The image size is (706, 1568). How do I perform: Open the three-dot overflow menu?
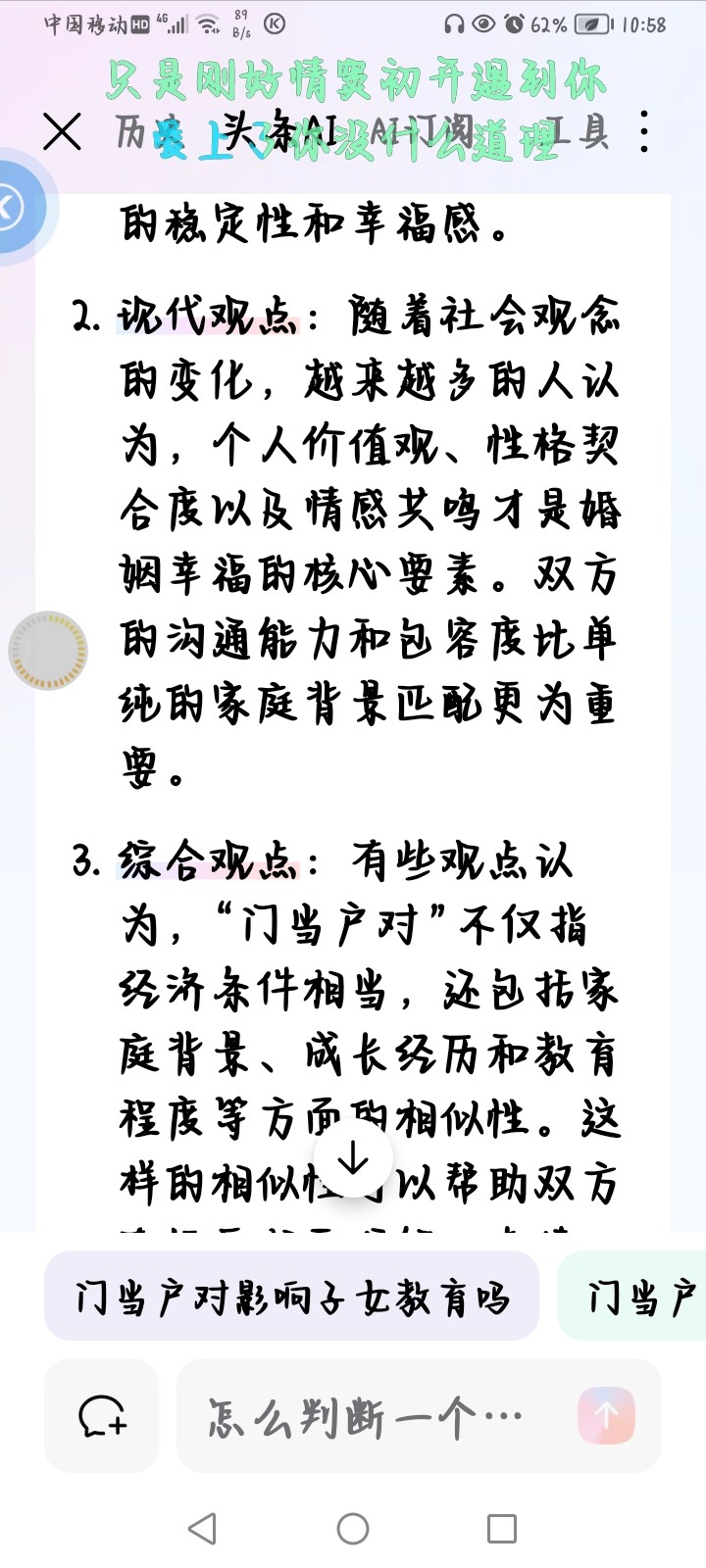tap(644, 132)
